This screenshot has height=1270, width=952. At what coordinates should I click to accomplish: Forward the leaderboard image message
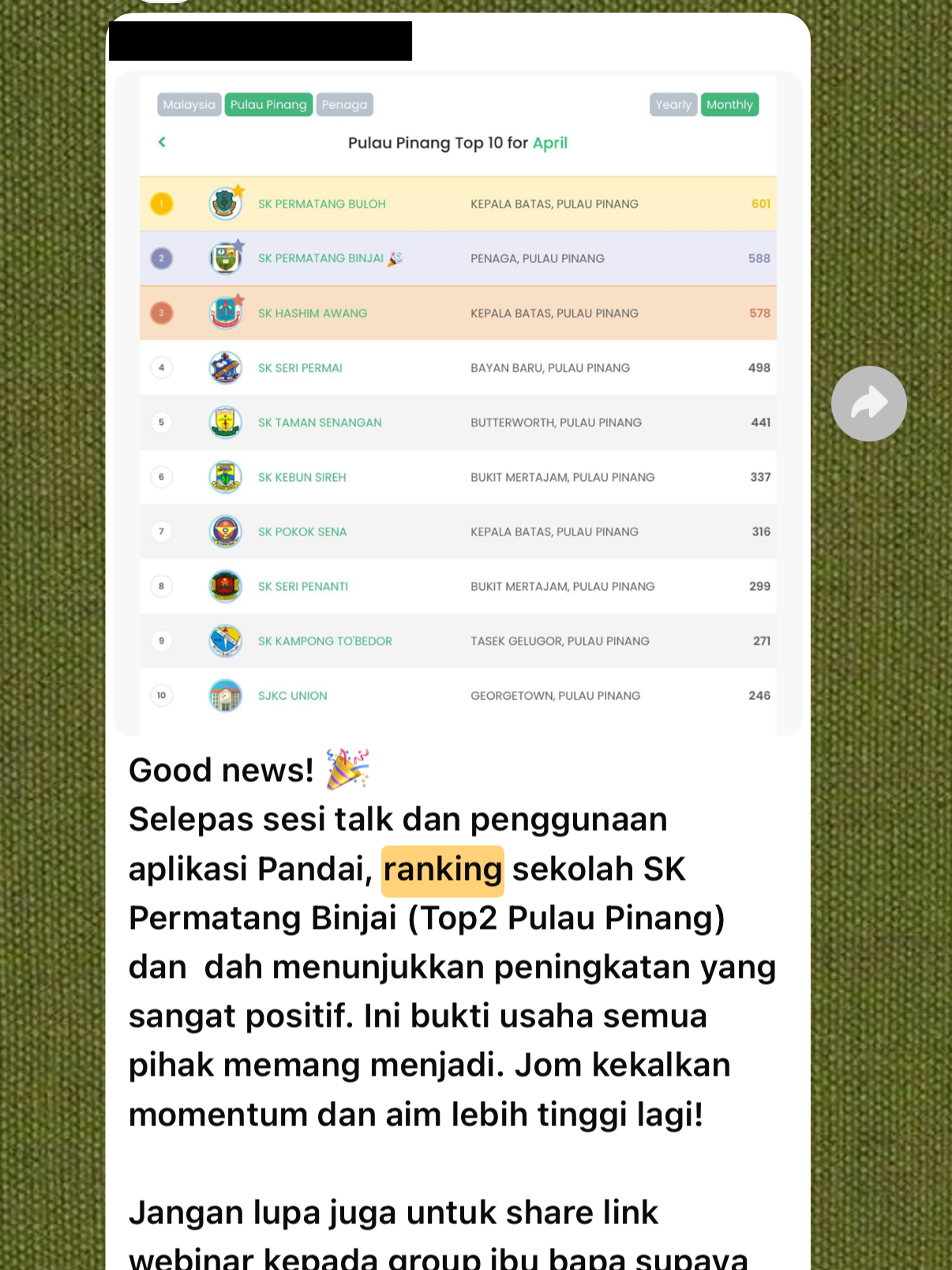pos(868,404)
